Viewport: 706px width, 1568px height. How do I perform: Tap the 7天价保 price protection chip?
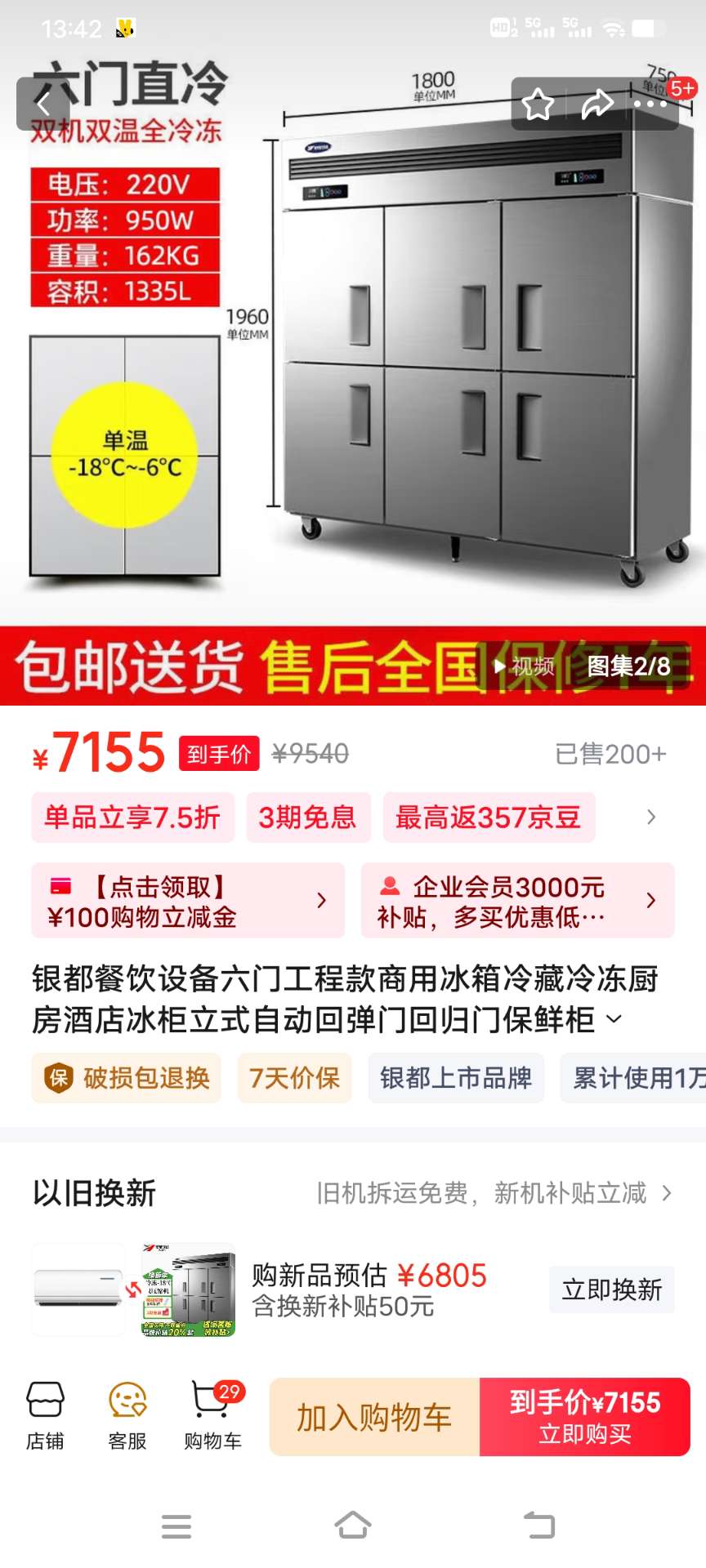tap(294, 1078)
